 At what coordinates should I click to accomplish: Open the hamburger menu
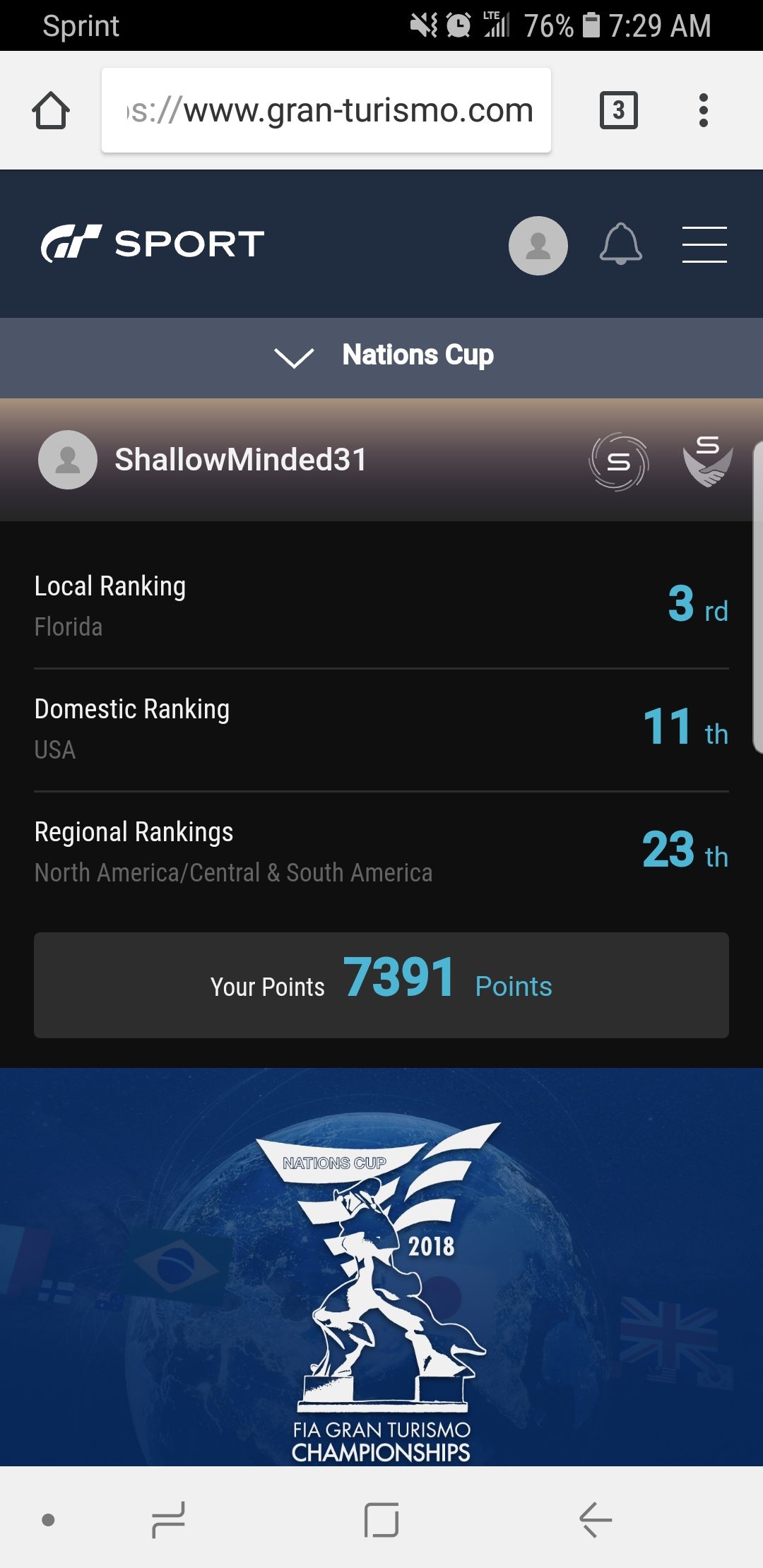(x=704, y=244)
